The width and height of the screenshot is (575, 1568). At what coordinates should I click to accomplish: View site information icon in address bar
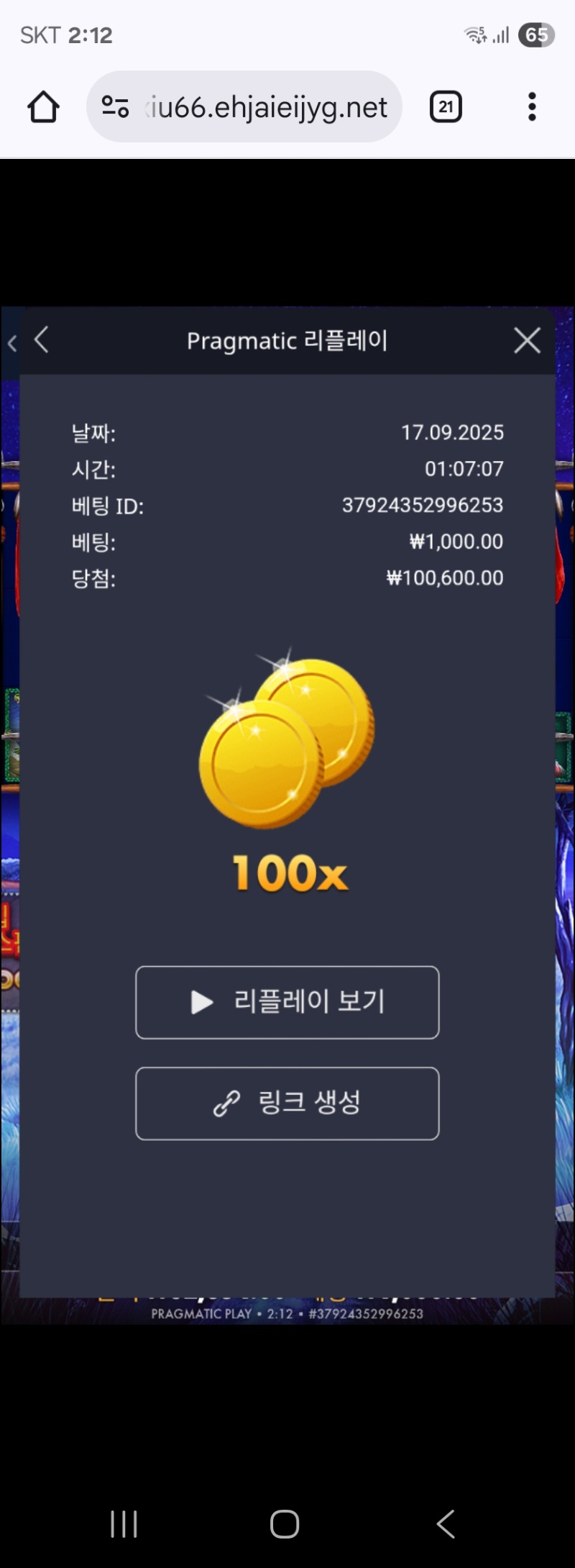click(115, 107)
